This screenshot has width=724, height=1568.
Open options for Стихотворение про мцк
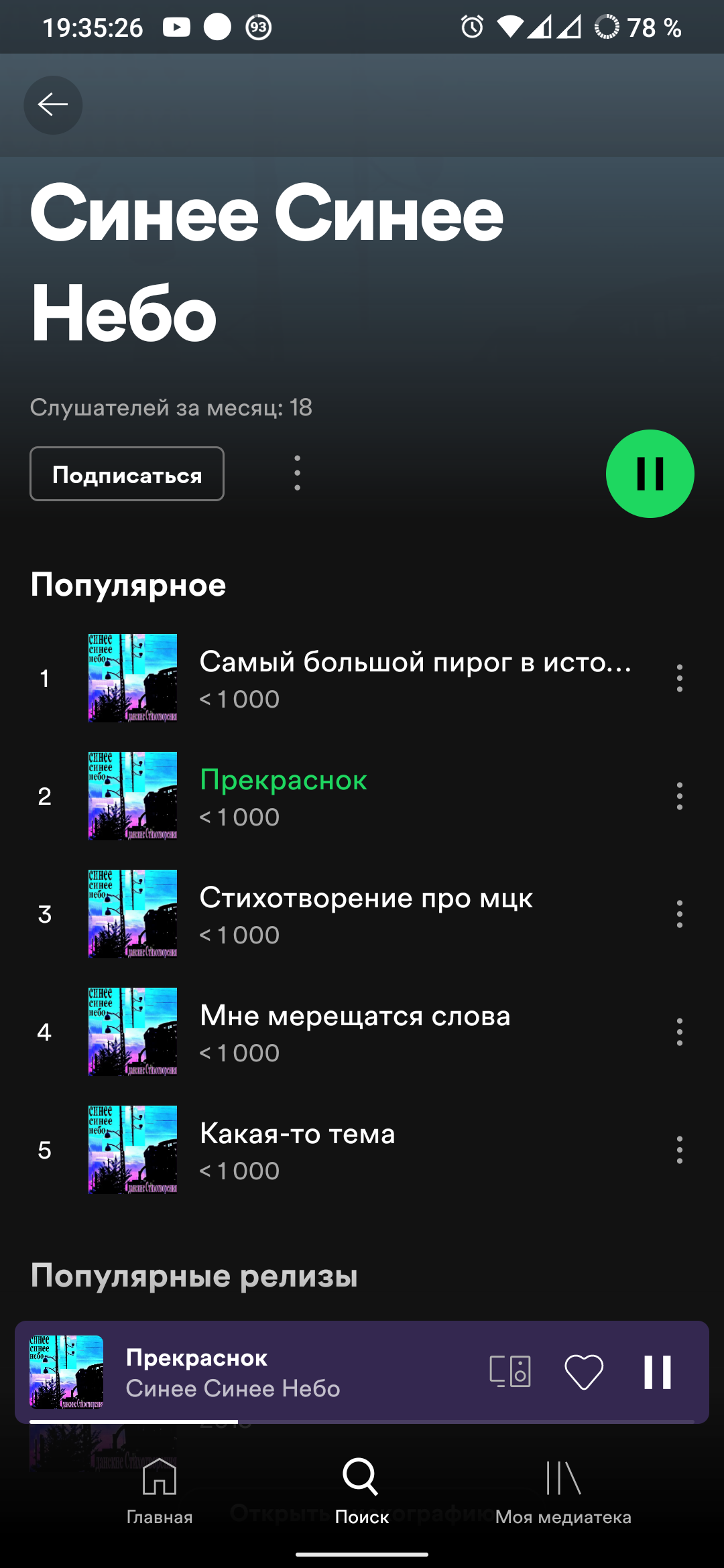(x=679, y=914)
